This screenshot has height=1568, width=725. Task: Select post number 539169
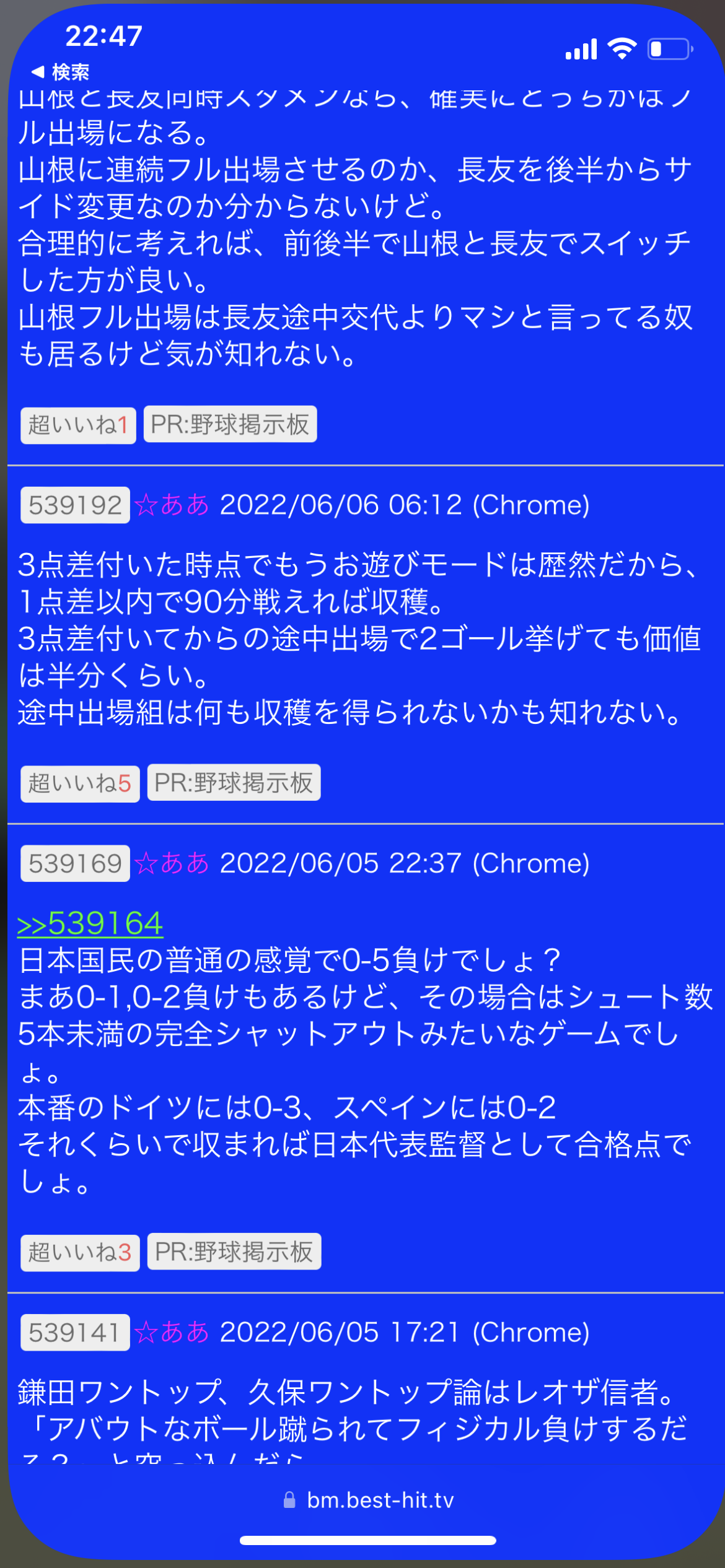pos(75,863)
